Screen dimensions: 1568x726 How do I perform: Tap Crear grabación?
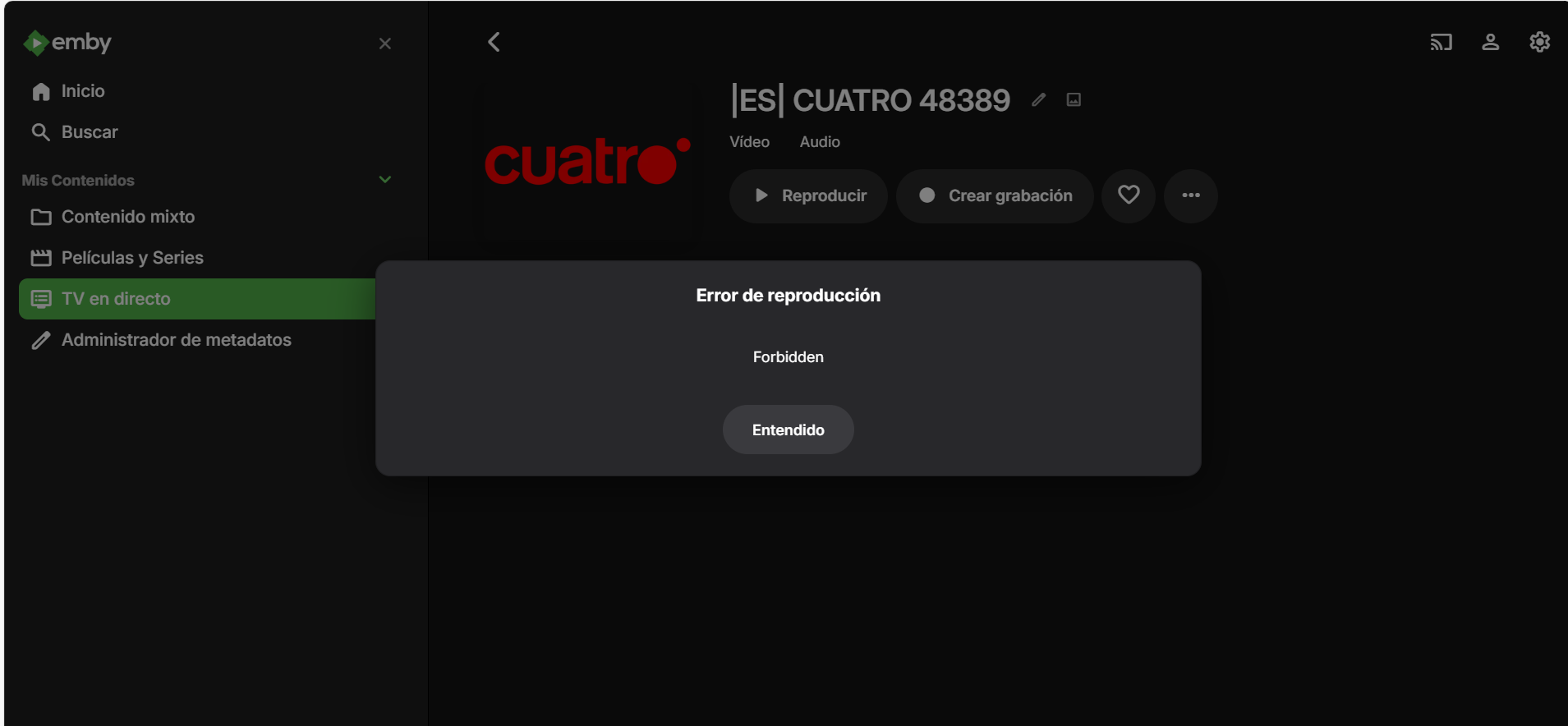[x=995, y=196]
